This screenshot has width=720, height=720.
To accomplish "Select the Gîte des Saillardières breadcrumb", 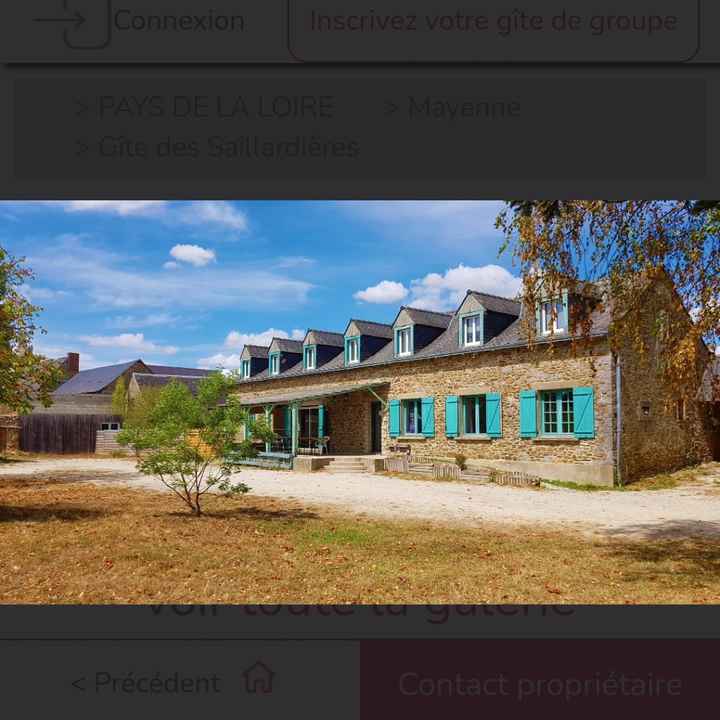I will 228,147.
